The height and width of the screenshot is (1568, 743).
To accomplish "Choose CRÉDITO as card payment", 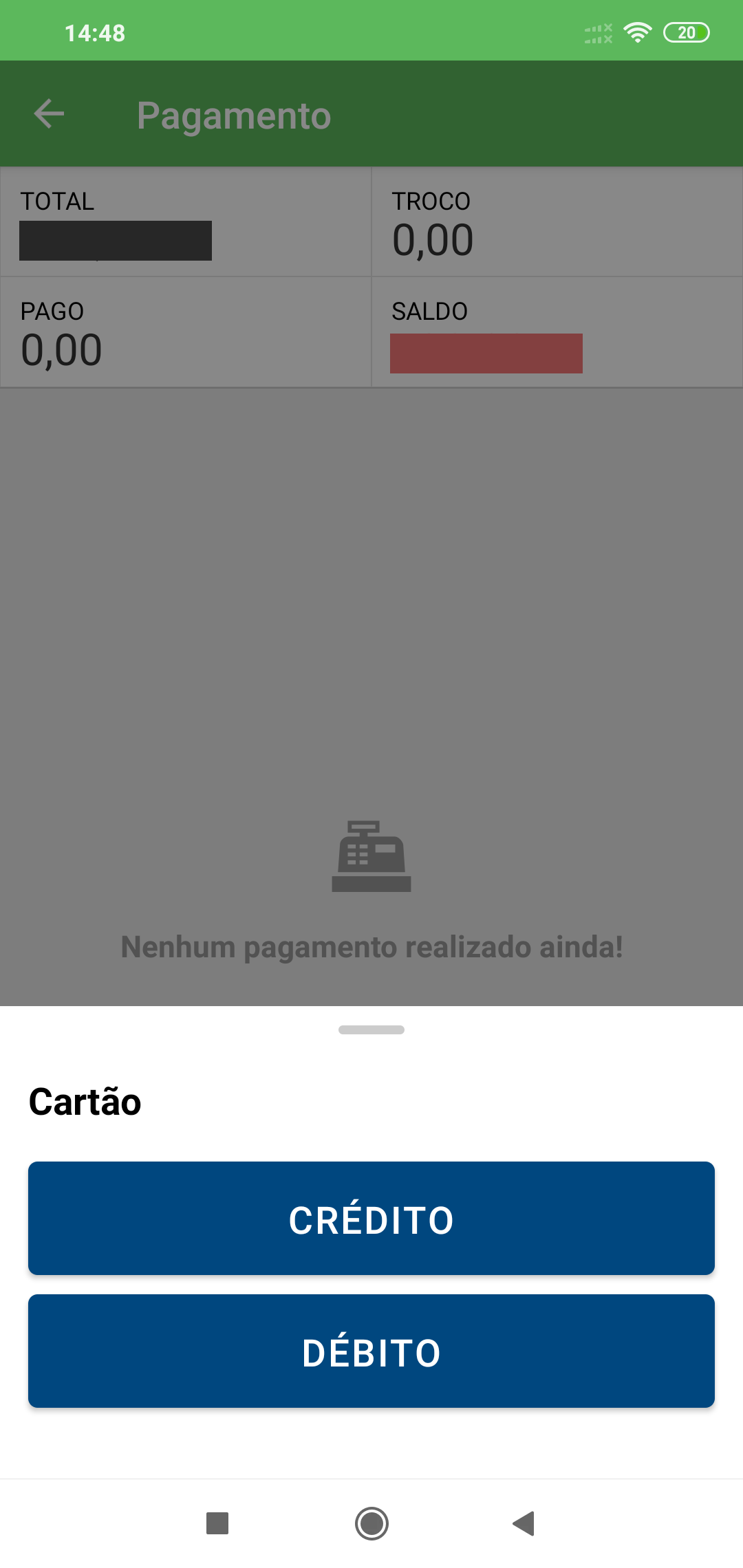I will (371, 1218).
